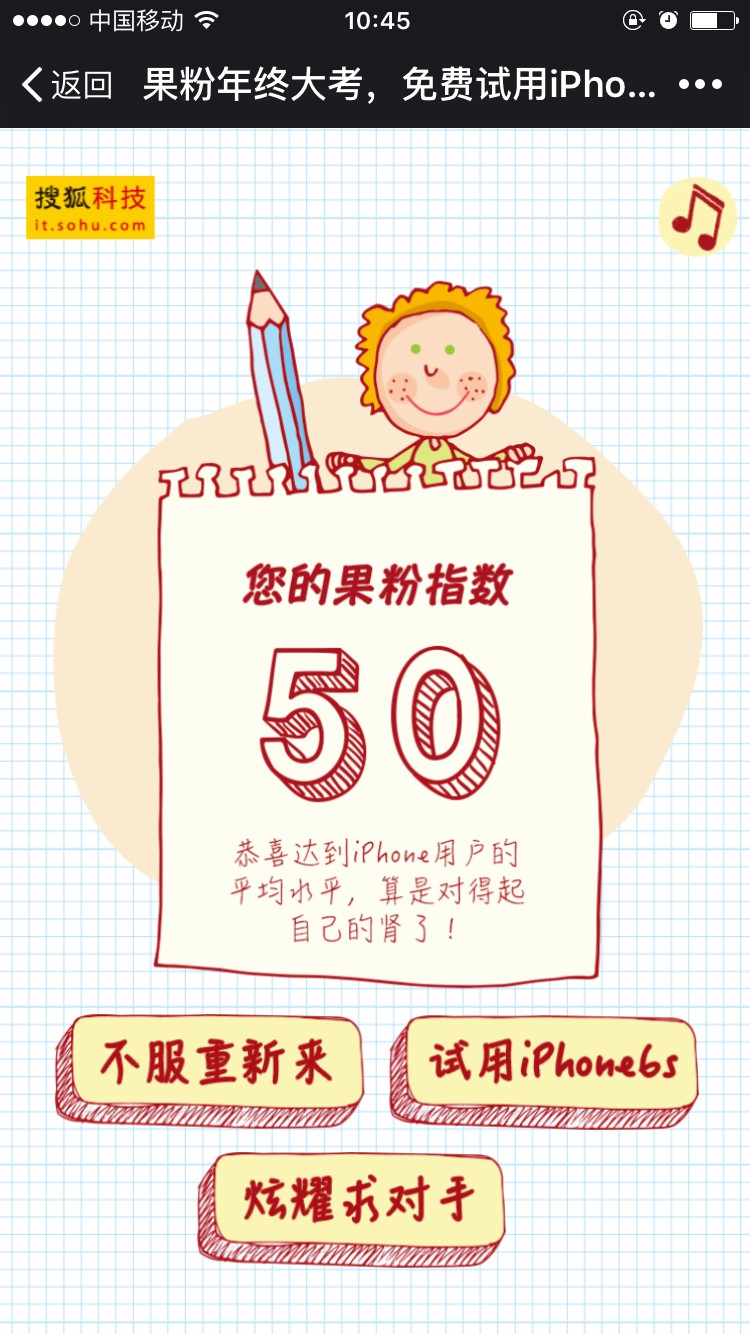Open the three-dot overflow menu
This screenshot has width=750, height=1334.
[x=700, y=85]
